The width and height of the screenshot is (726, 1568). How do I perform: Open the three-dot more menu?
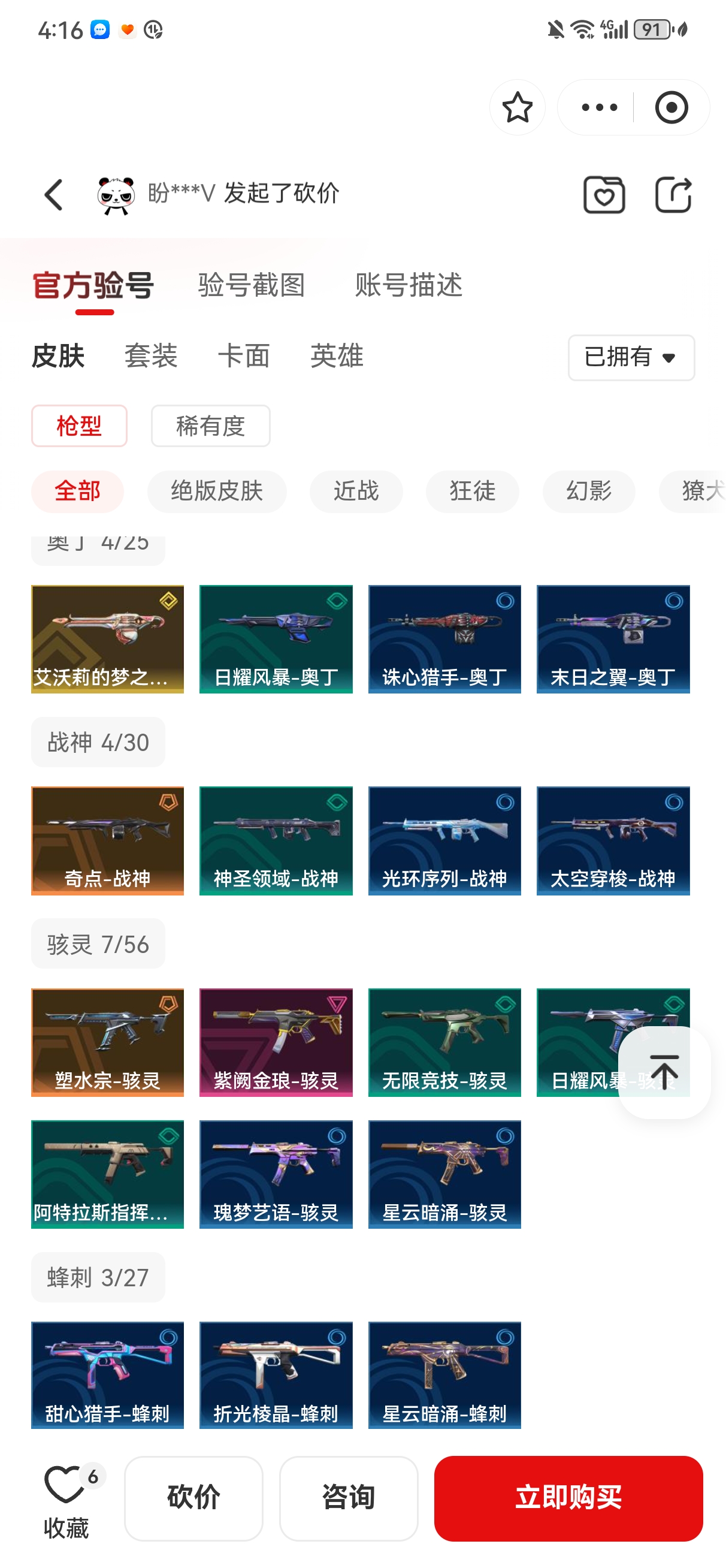click(599, 108)
